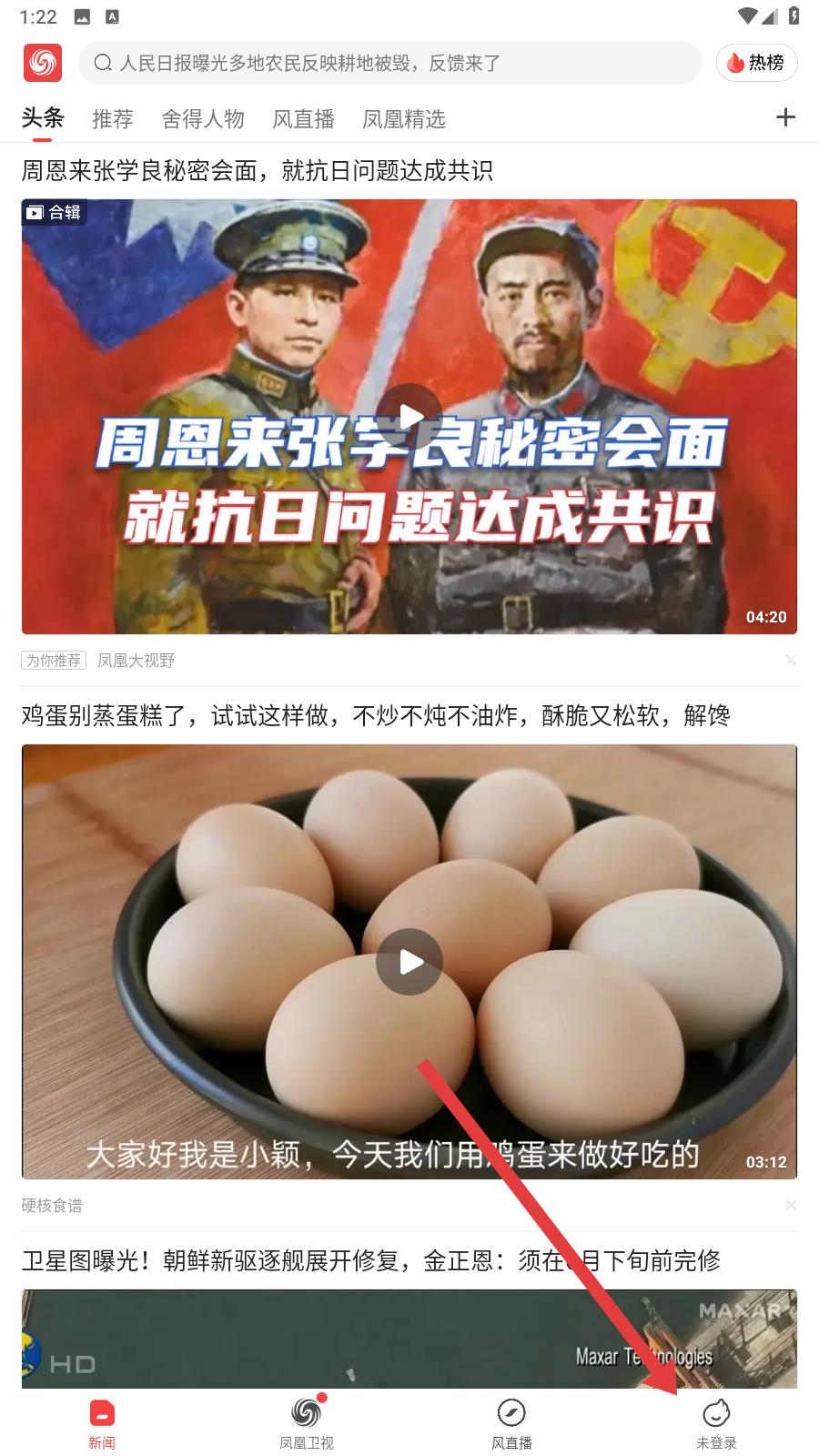Screen dimensions: 819x1456
Task: Select the 新闻 bottom tab
Action: [x=102, y=1424]
